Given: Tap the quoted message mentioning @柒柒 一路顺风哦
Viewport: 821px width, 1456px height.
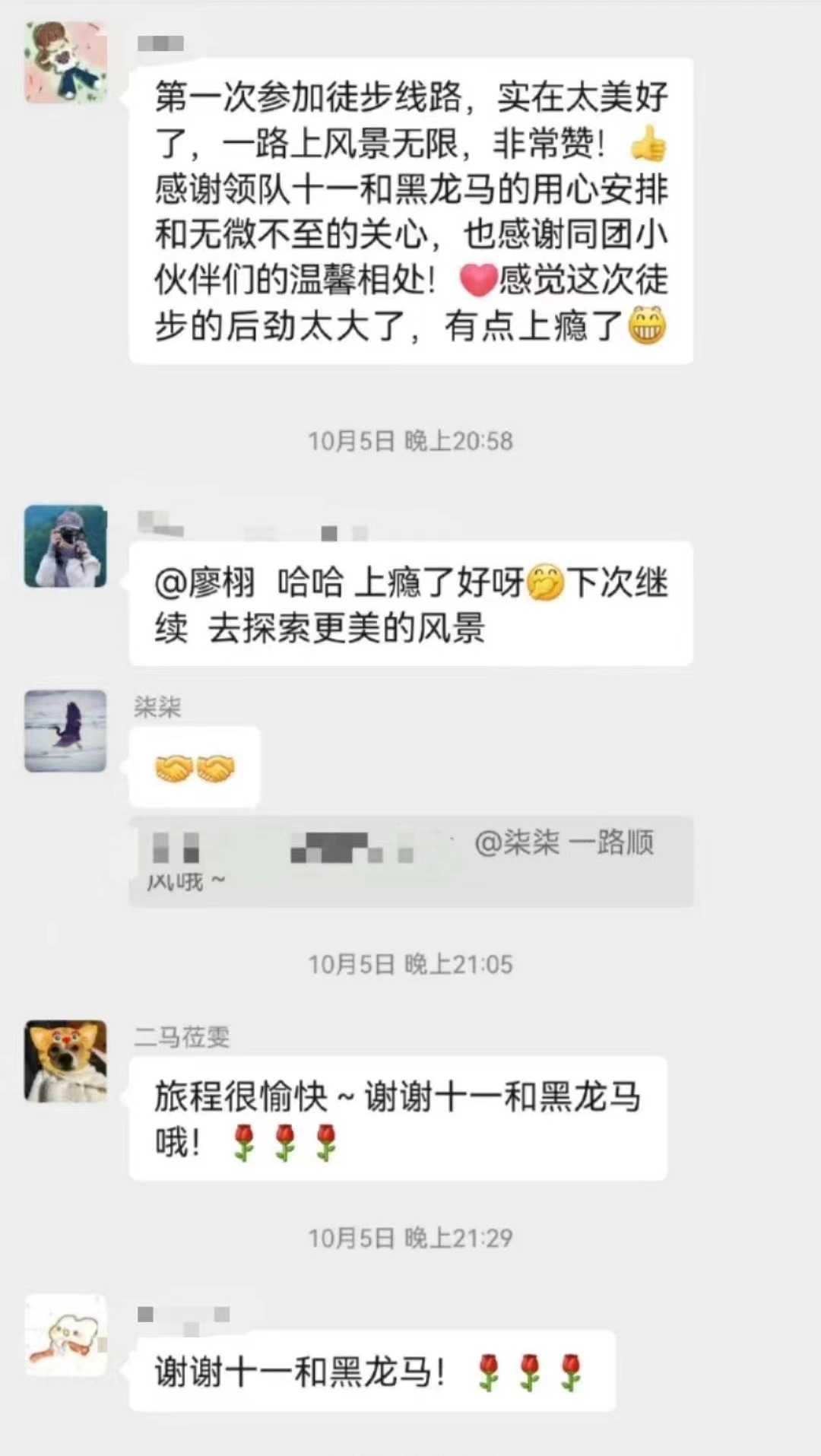Looking at the screenshot, I should pos(411,861).
